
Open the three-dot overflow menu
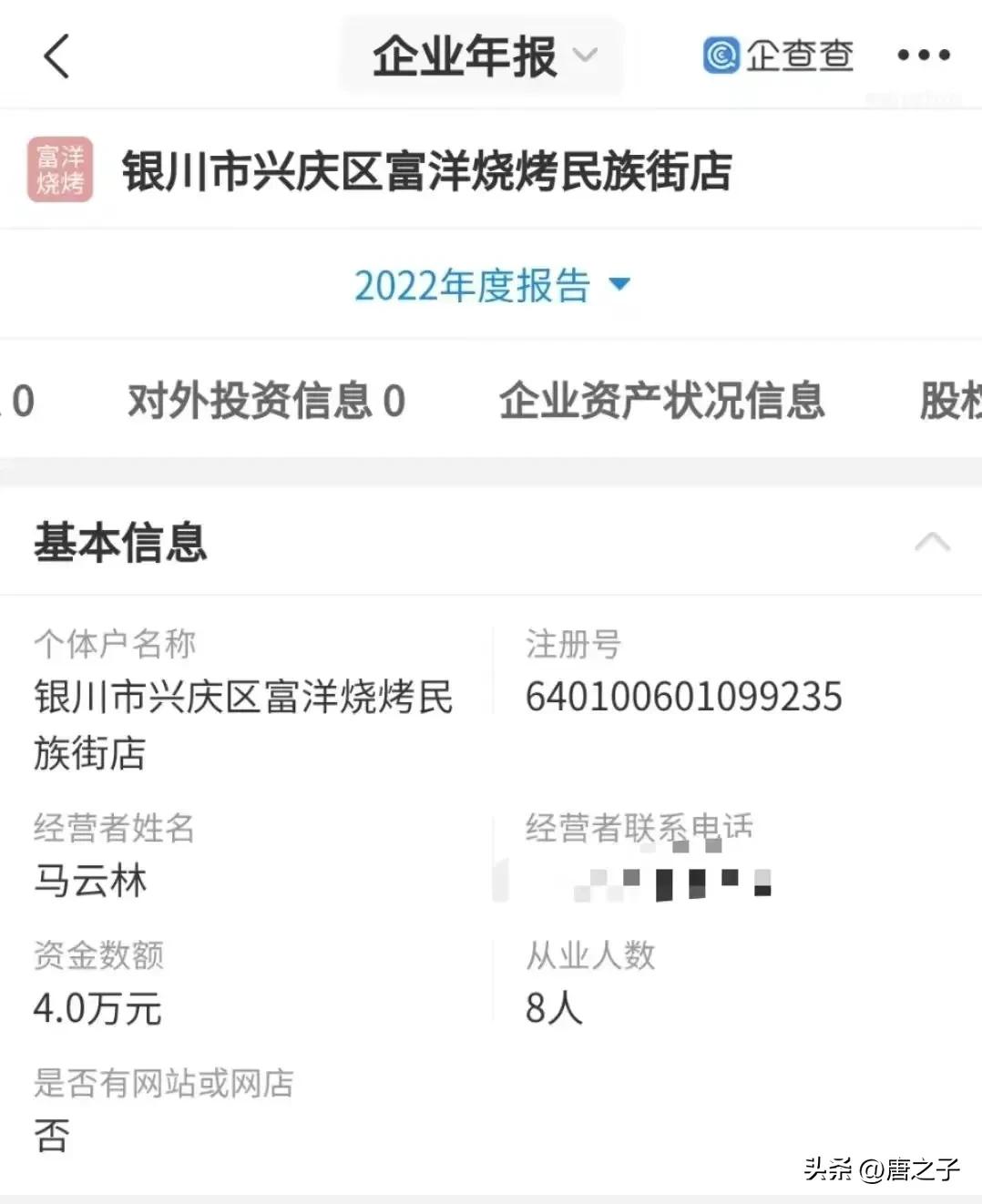(923, 56)
